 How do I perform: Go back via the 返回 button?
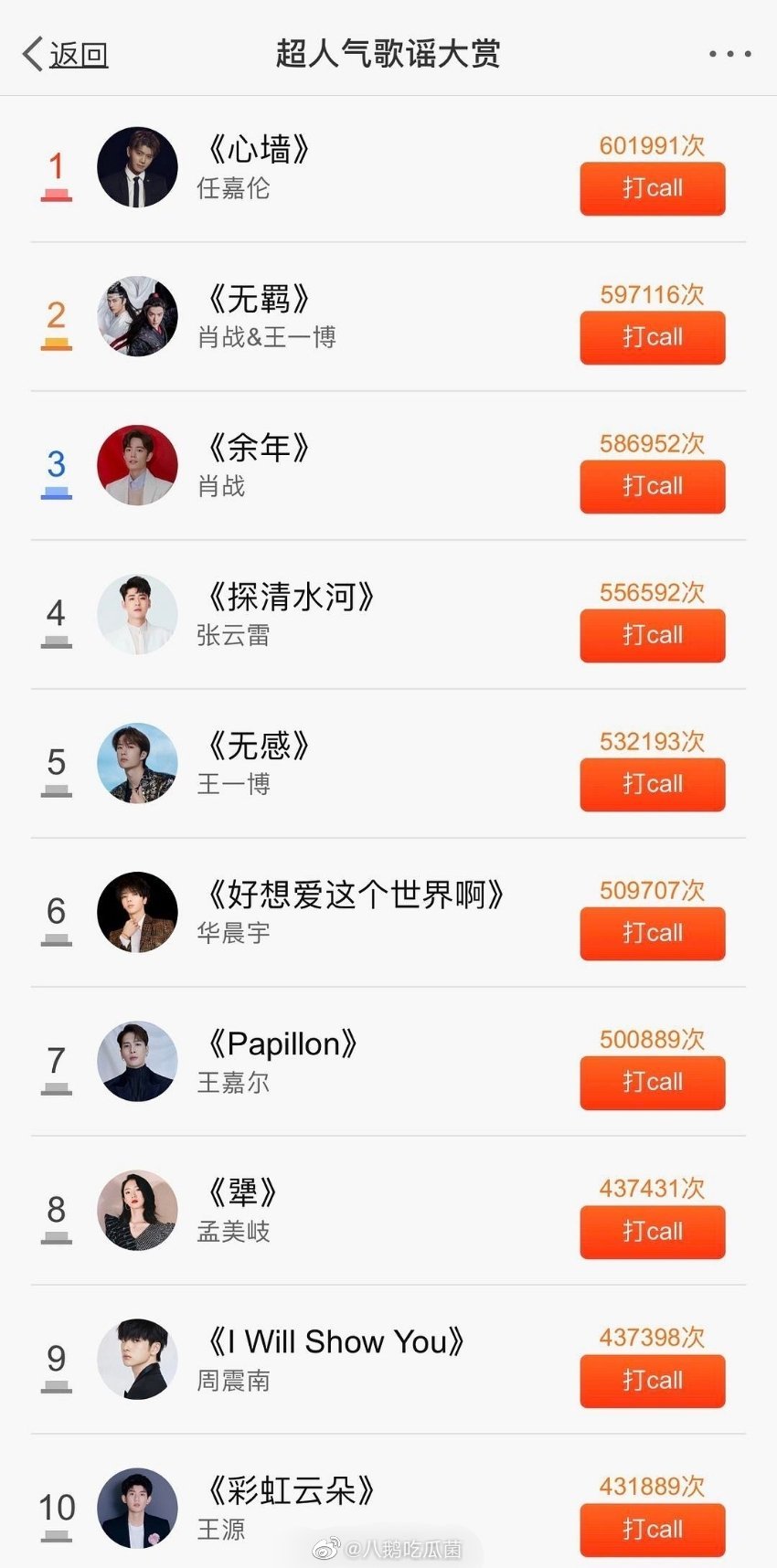point(66,54)
